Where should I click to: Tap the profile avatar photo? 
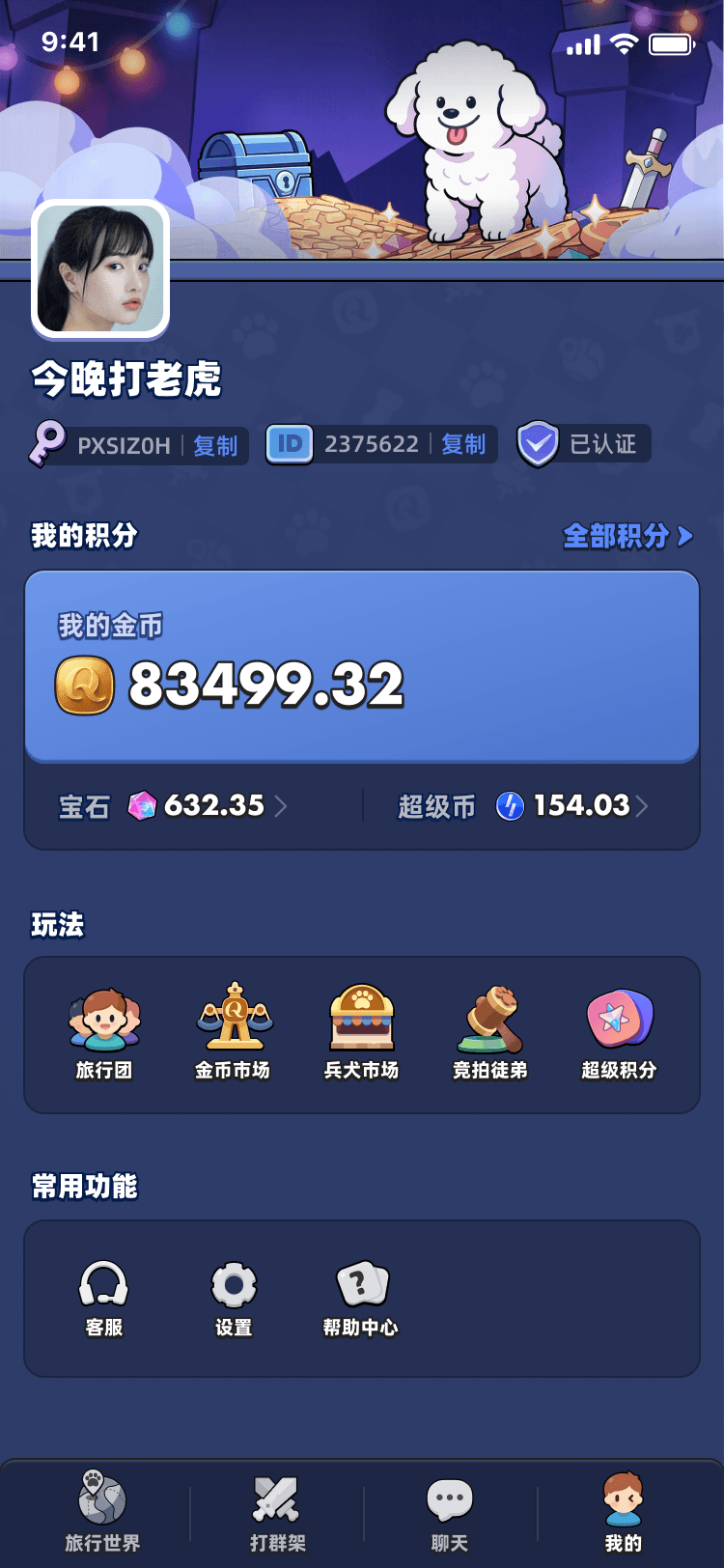(100, 269)
